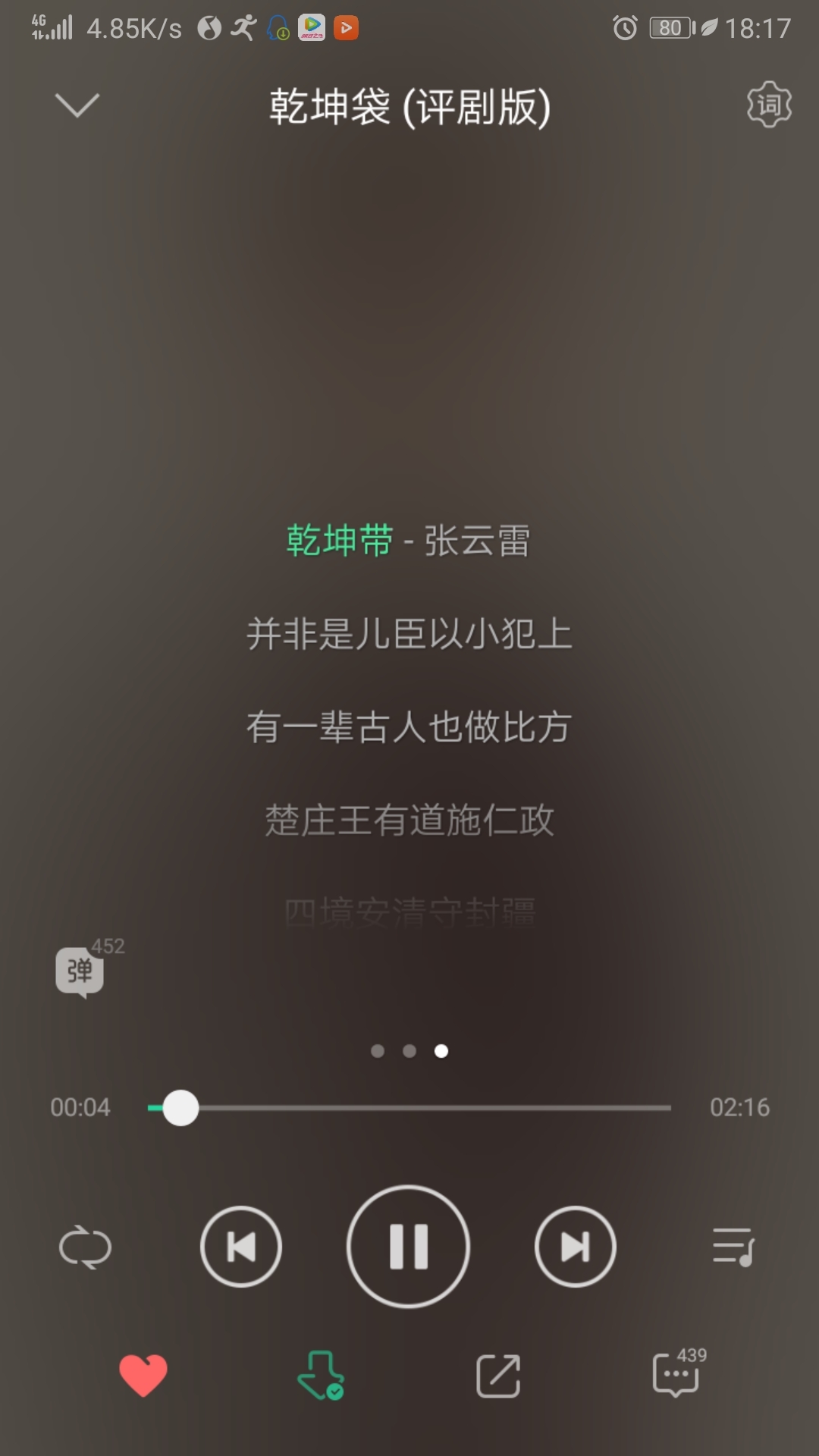Open the 439 comments
The image size is (819, 1456).
point(677,1373)
